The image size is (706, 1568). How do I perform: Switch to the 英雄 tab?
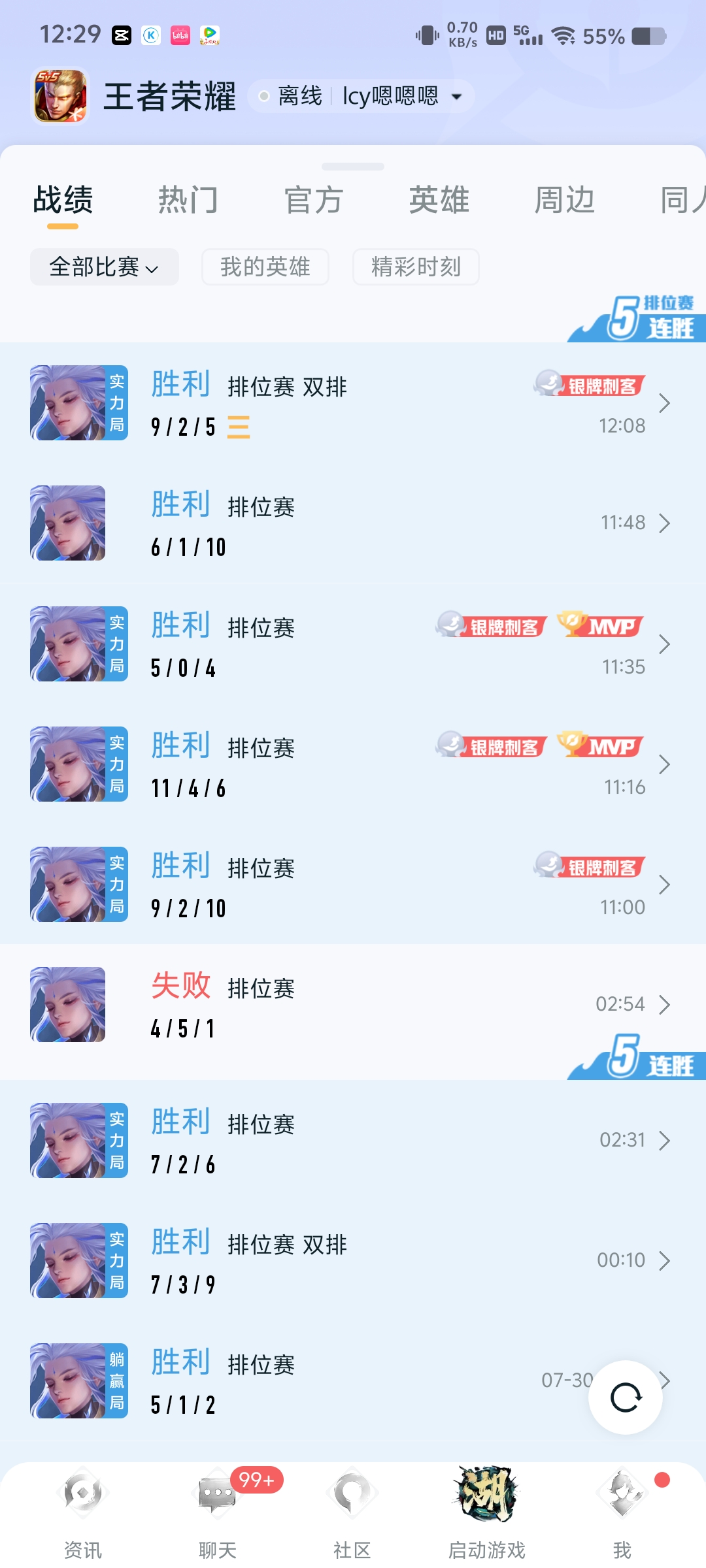(439, 200)
